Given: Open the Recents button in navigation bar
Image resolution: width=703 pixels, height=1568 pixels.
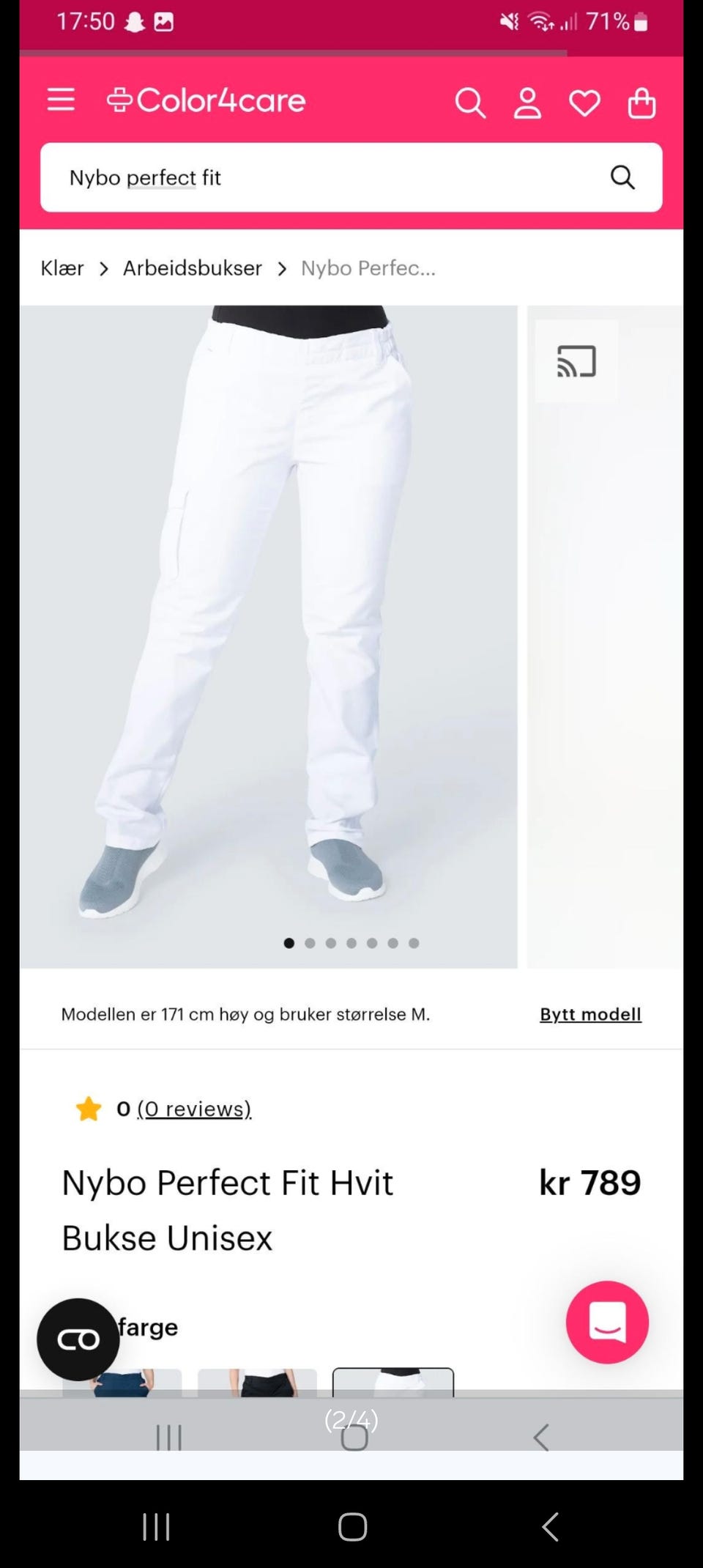Looking at the screenshot, I should pos(156,1528).
